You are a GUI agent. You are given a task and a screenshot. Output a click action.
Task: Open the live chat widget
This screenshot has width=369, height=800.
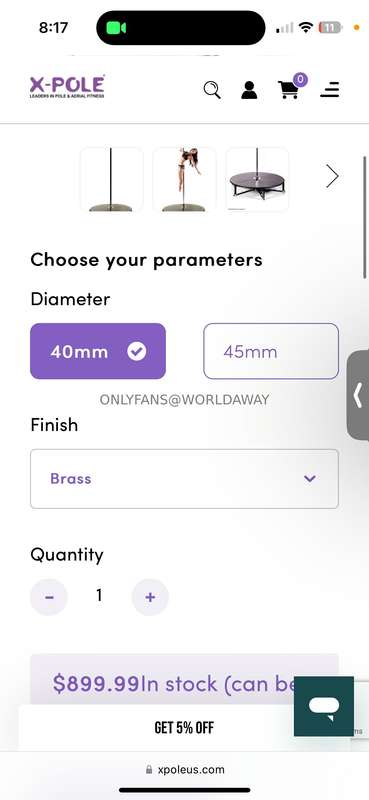324,706
